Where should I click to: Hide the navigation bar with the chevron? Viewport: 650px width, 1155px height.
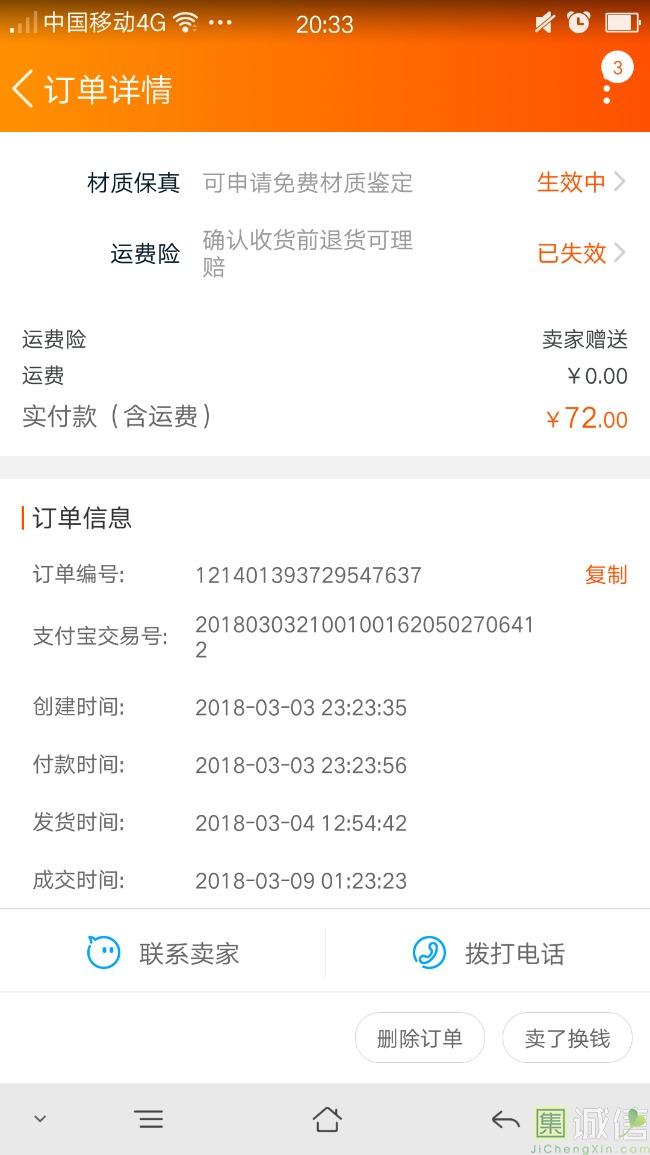(41, 1119)
